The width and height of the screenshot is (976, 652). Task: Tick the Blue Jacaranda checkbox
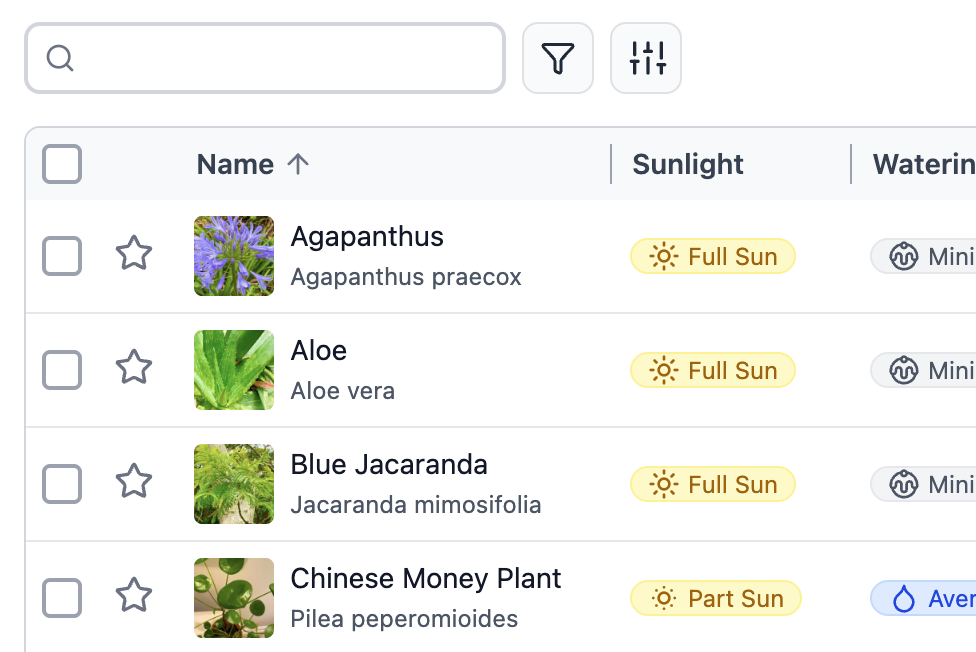[62, 484]
